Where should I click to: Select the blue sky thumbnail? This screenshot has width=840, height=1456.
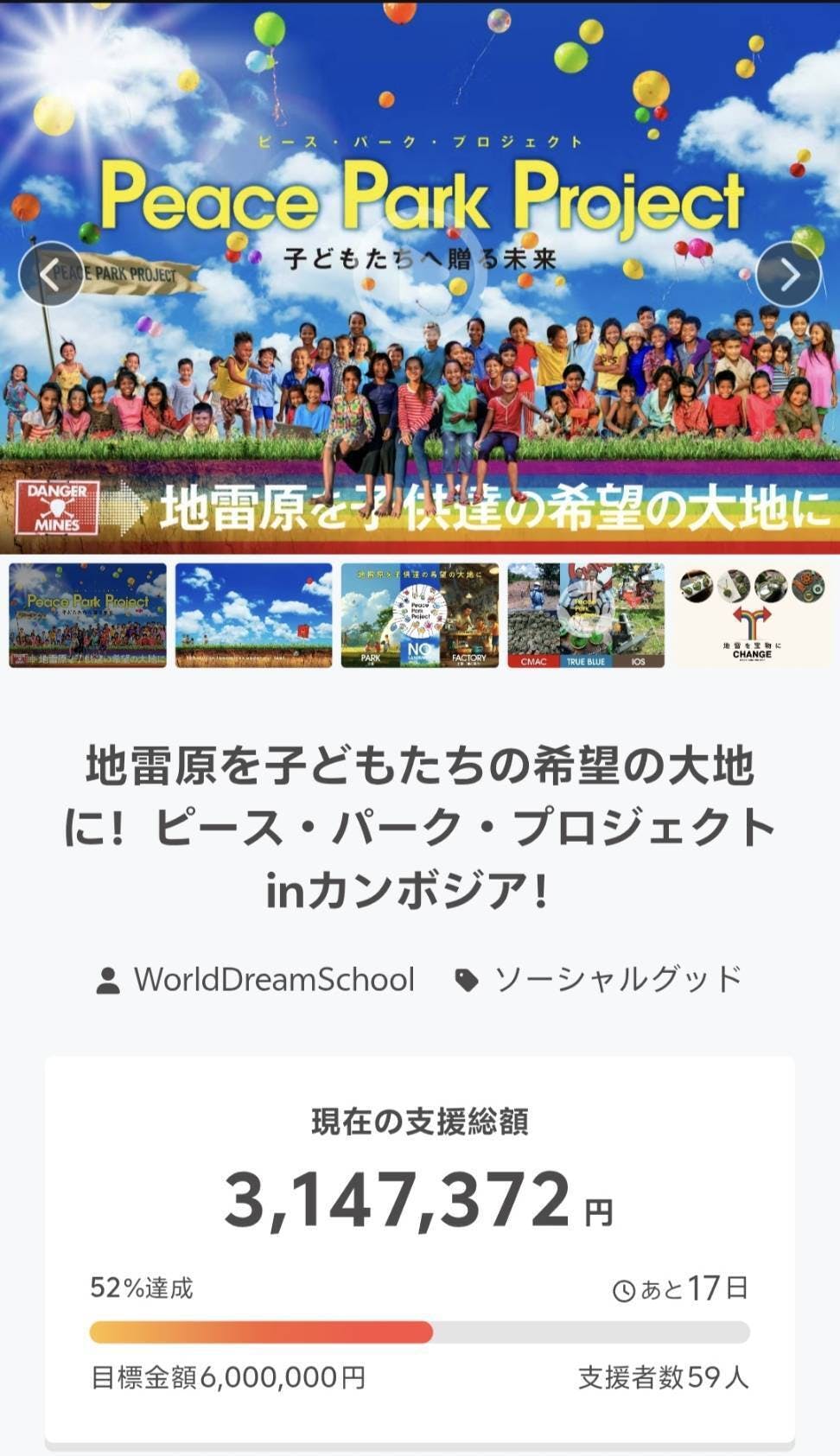[x=253, y=615]
